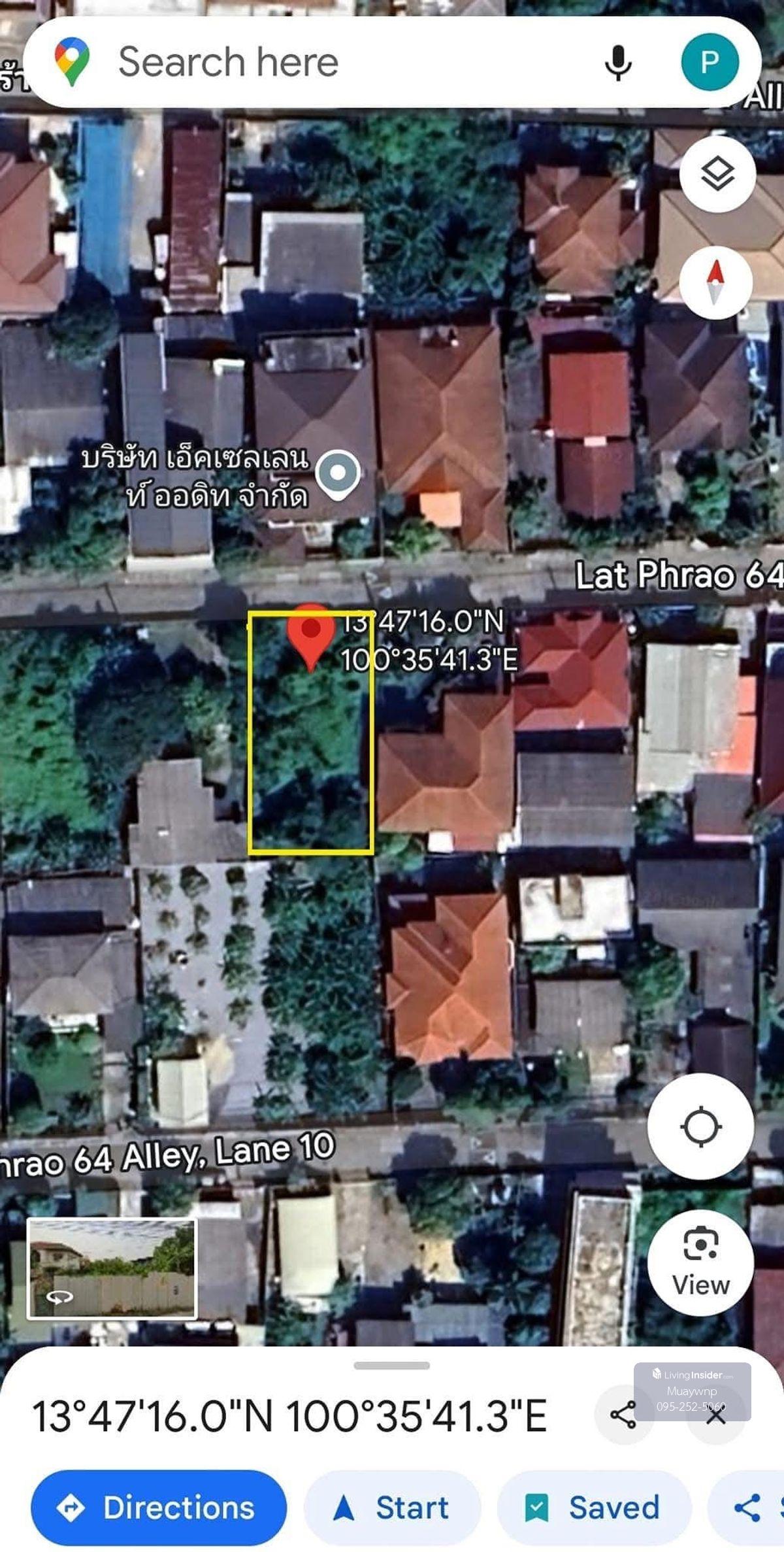
Task: Open the live View camera button
Action: coord(700,1261)
